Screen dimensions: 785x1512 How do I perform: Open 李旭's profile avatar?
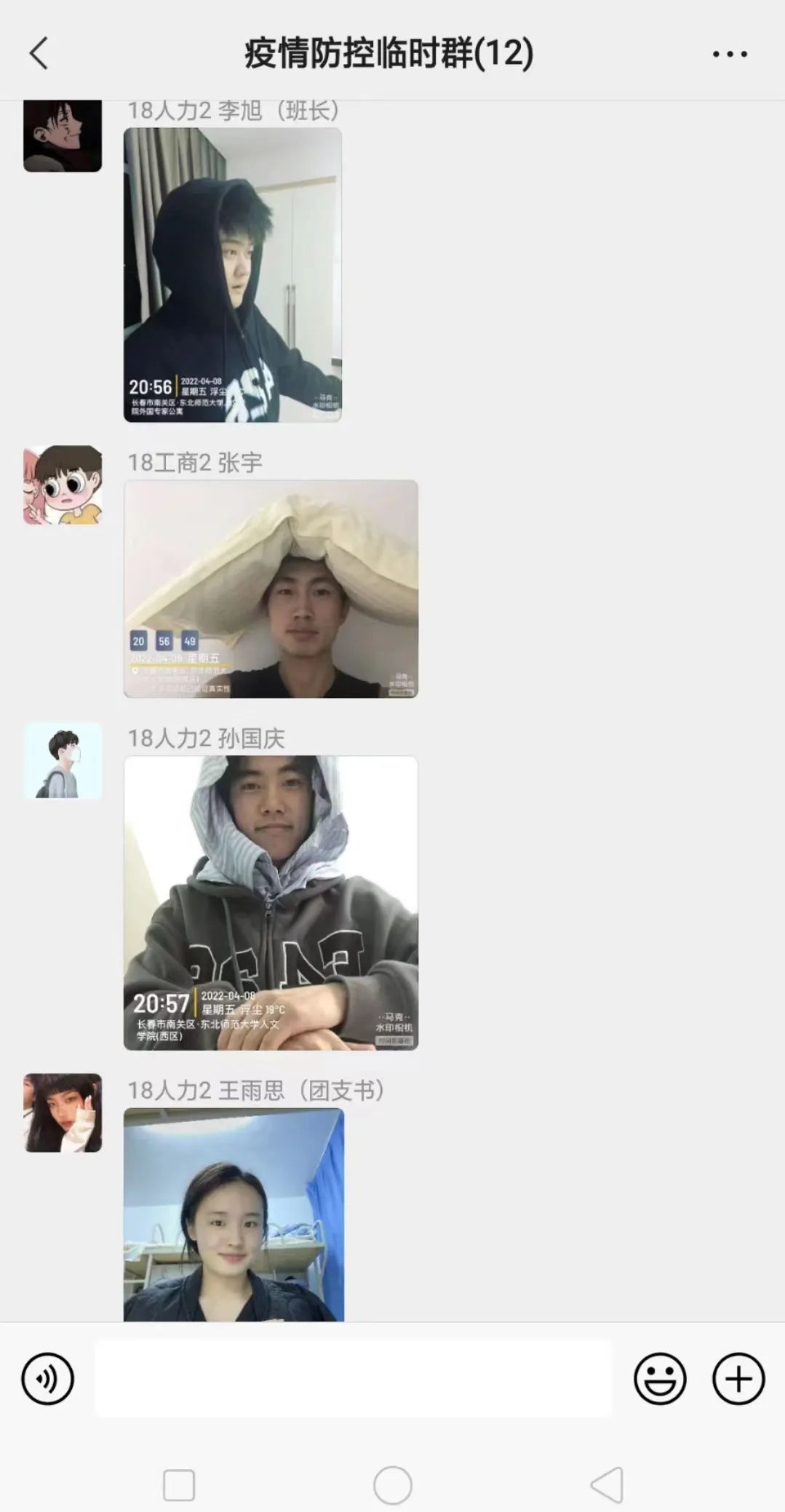click(63, 136)
